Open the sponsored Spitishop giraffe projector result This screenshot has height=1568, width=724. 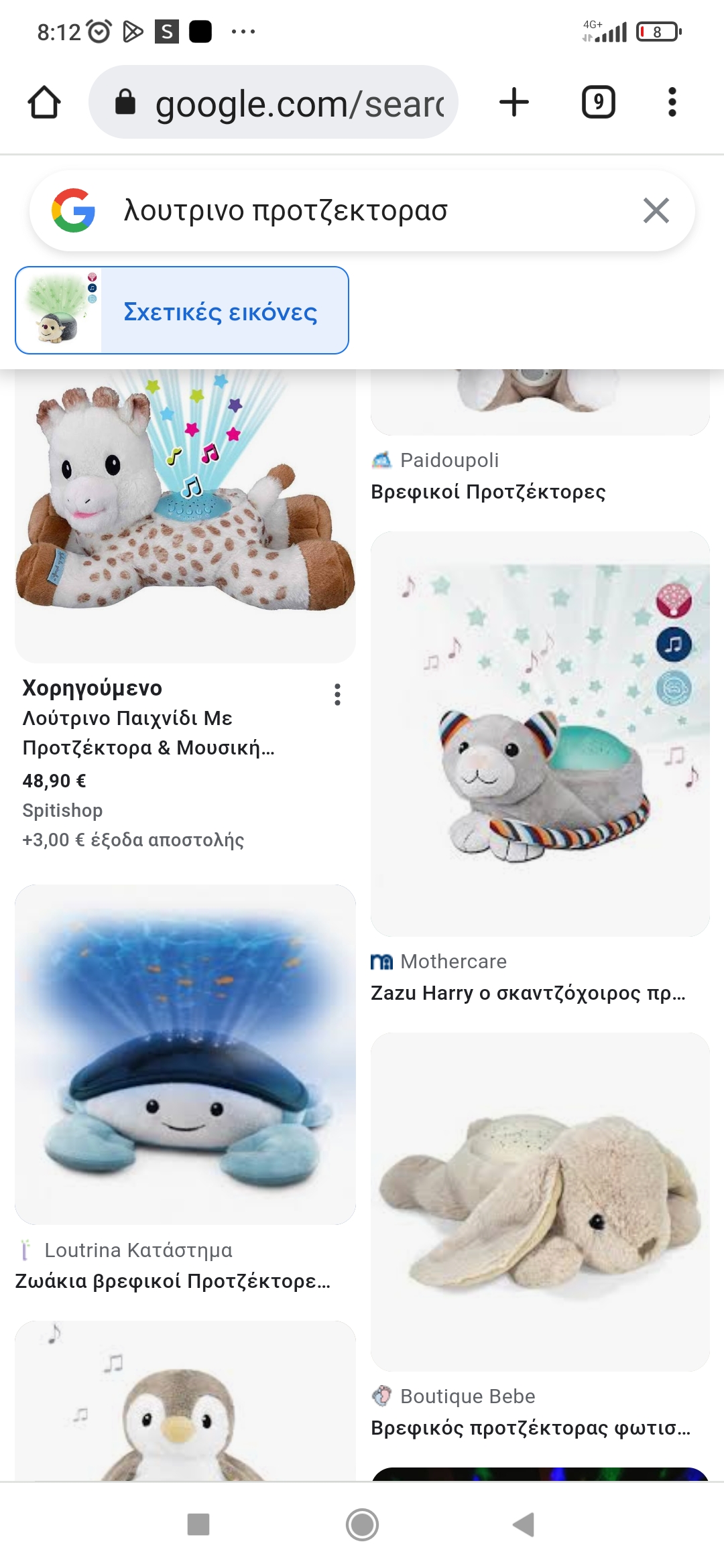(185, 516)
